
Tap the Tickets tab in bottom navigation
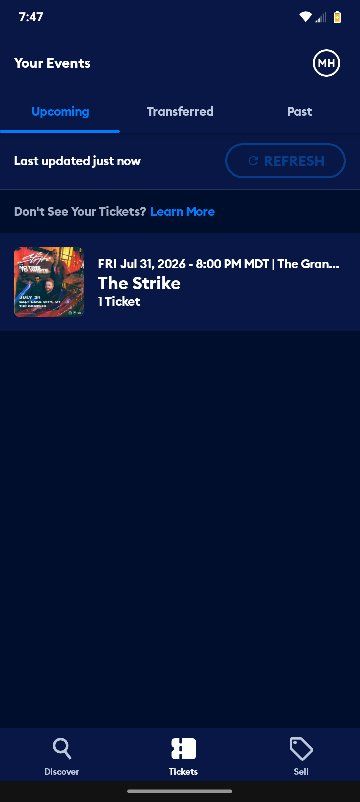183,757
